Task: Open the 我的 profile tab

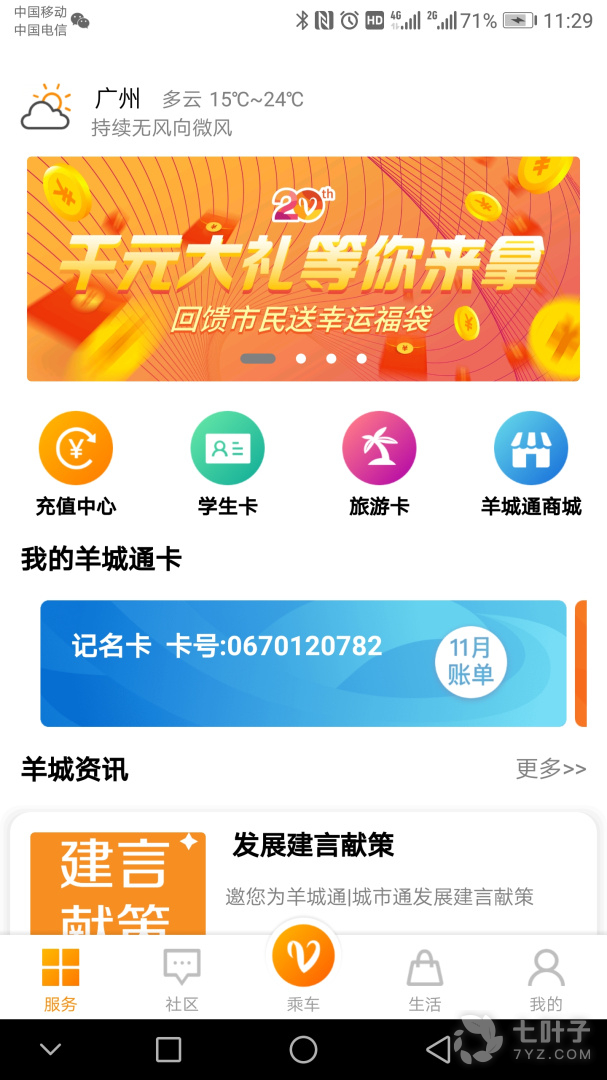Action: pos(546,977)
